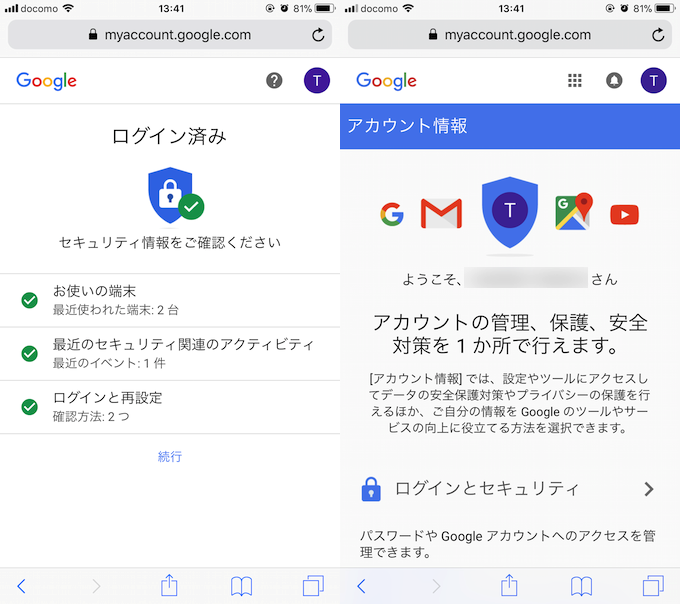Open the ログインと再設定 row
The height and width of the screenshot is (604, 680).
[170, 406]
